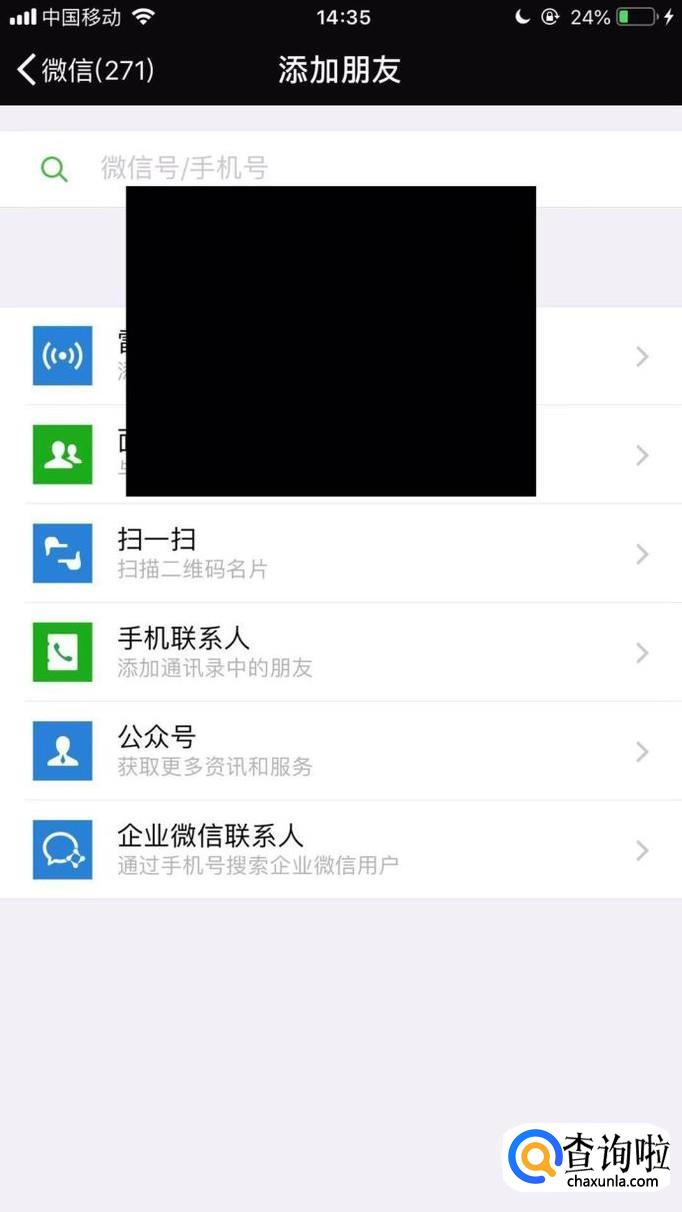The width and height of the screenshot is (682, 1212).
Task: Open 扫一扫 to scan a QR code
Action: 340,553
